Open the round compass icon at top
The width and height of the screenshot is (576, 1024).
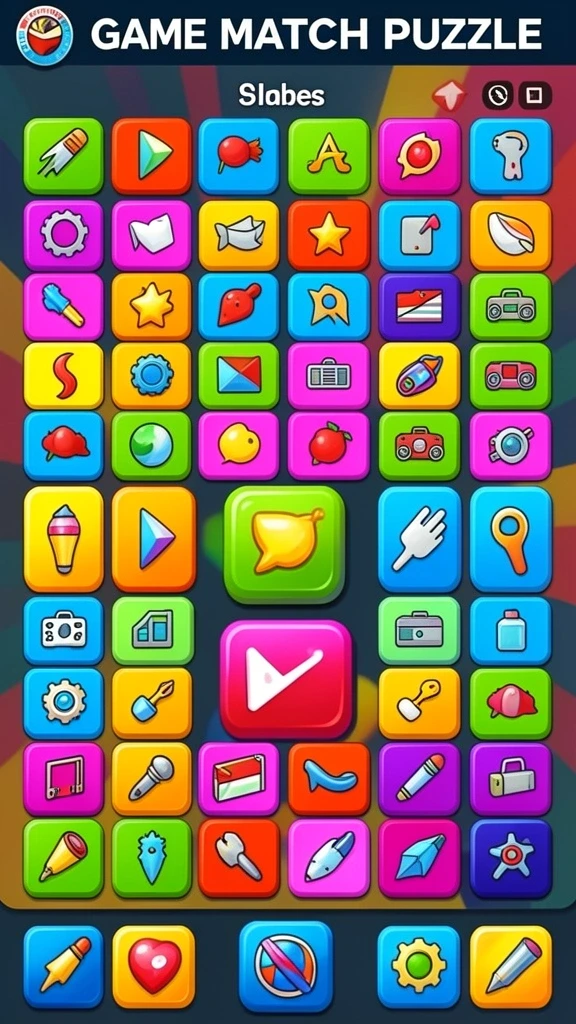click(x=498, y=96)
